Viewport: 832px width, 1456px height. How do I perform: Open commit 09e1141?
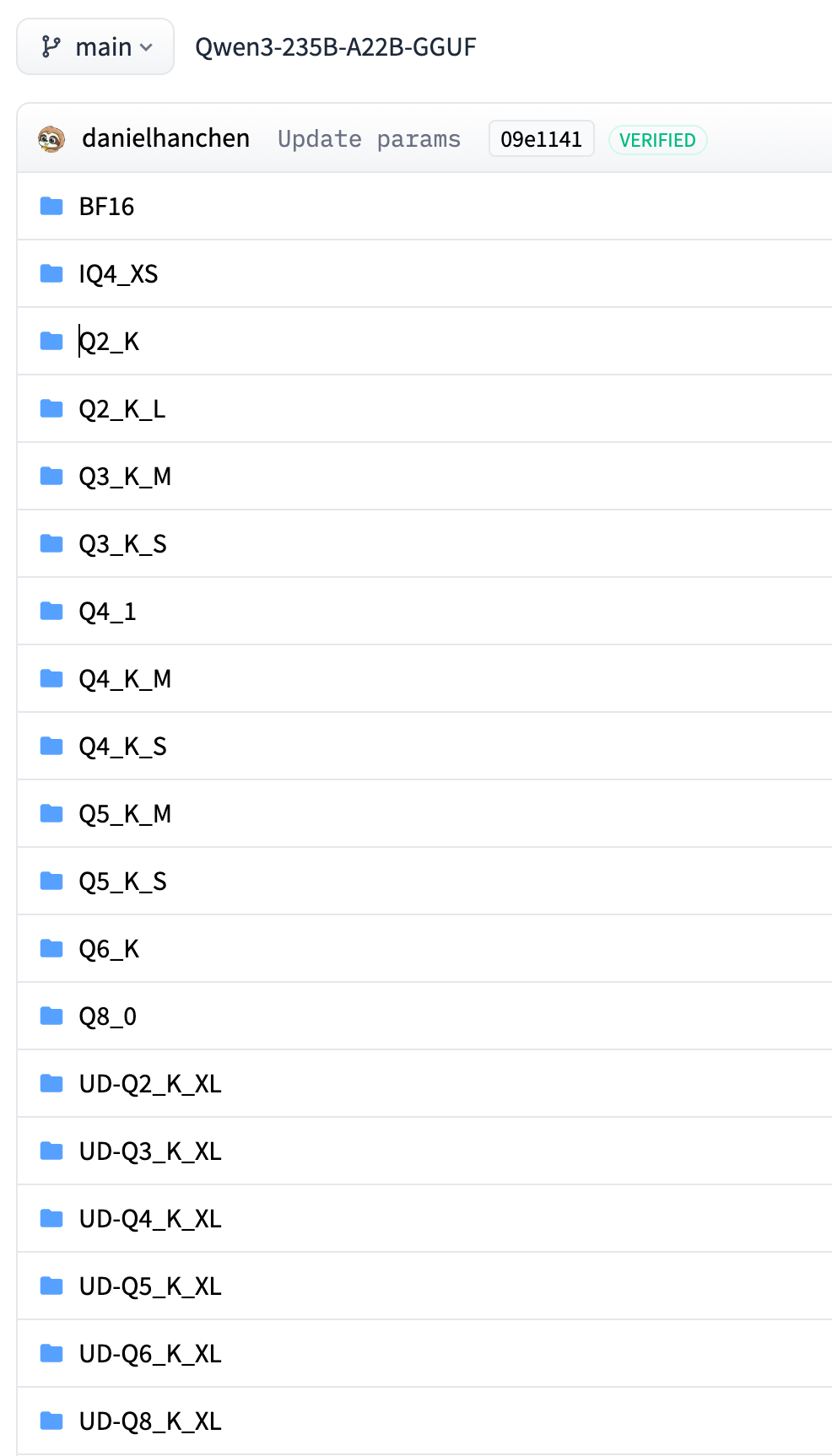(x=542, y=139)
